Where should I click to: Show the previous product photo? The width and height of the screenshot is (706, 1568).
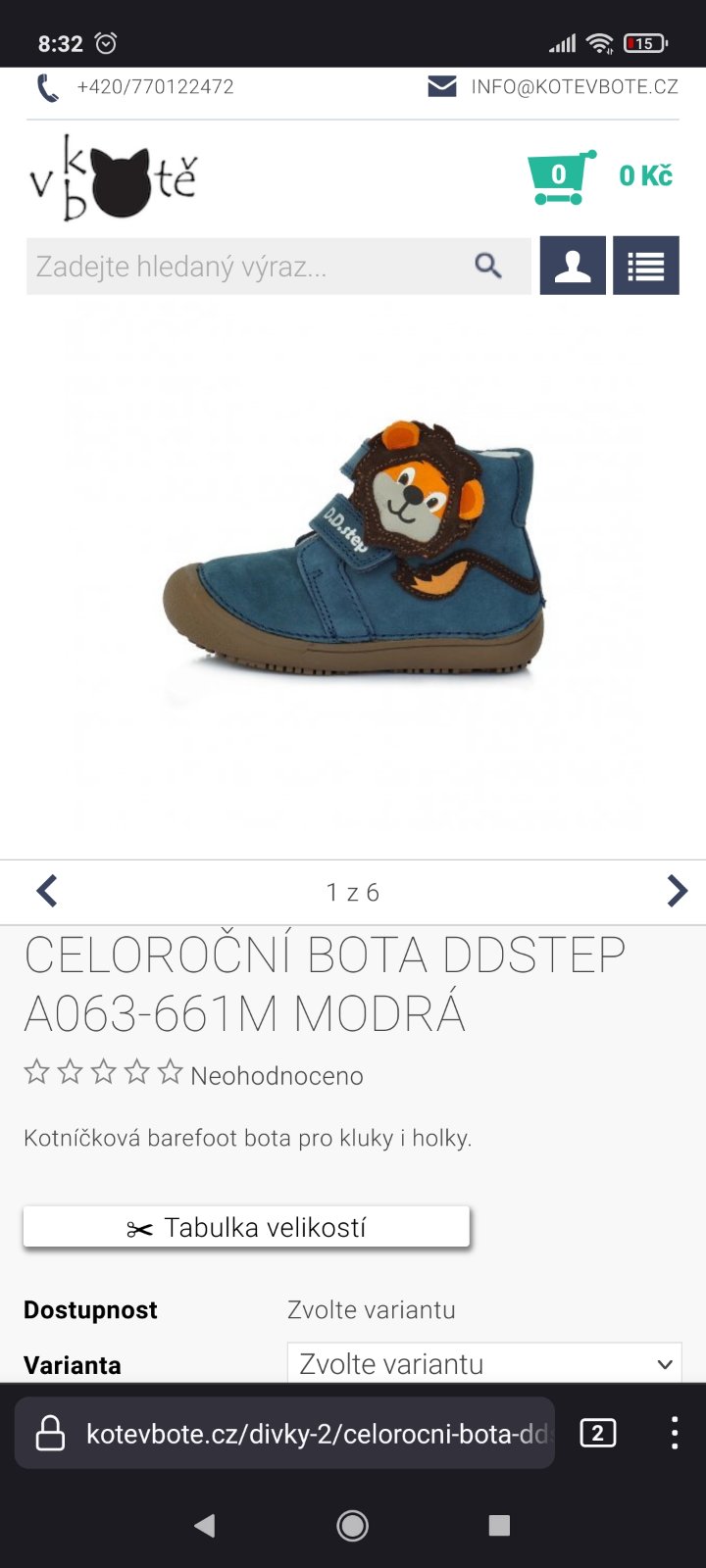pyautogui.click(x=46, y=891)
